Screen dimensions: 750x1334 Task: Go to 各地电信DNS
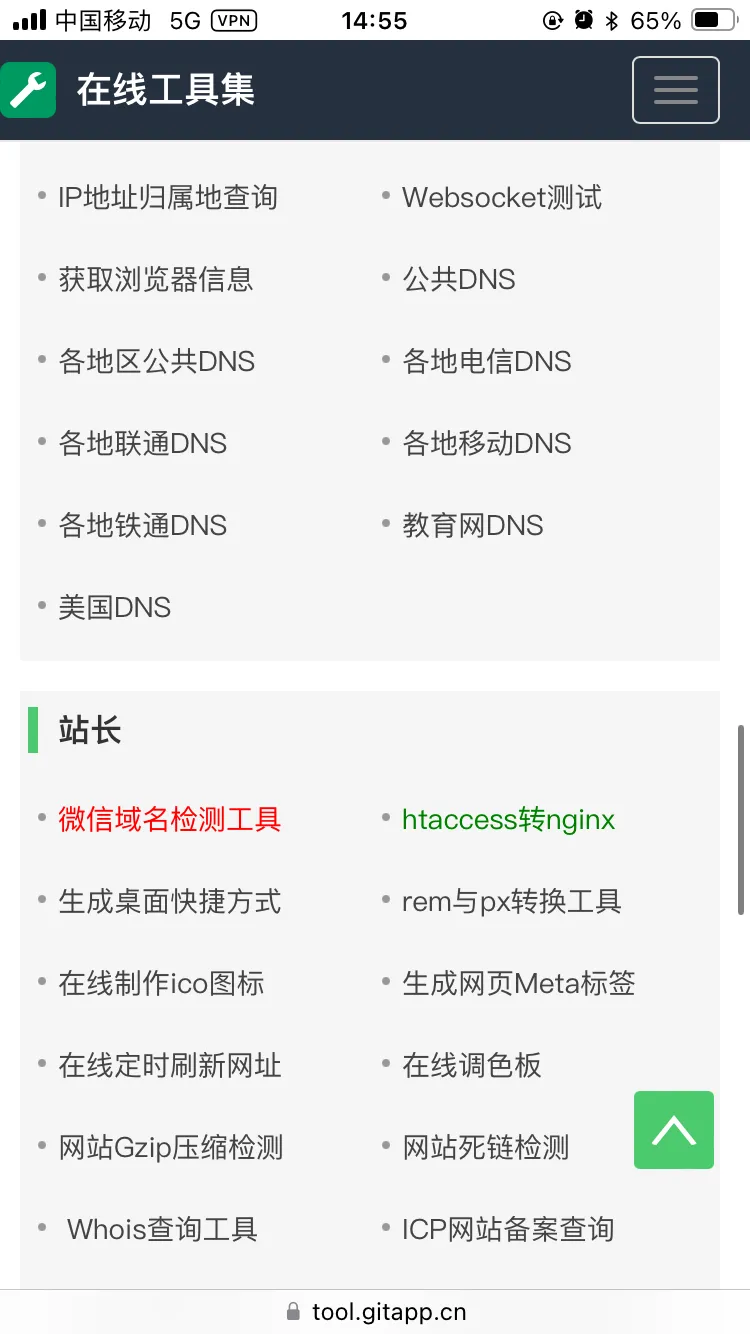point(487,362)
